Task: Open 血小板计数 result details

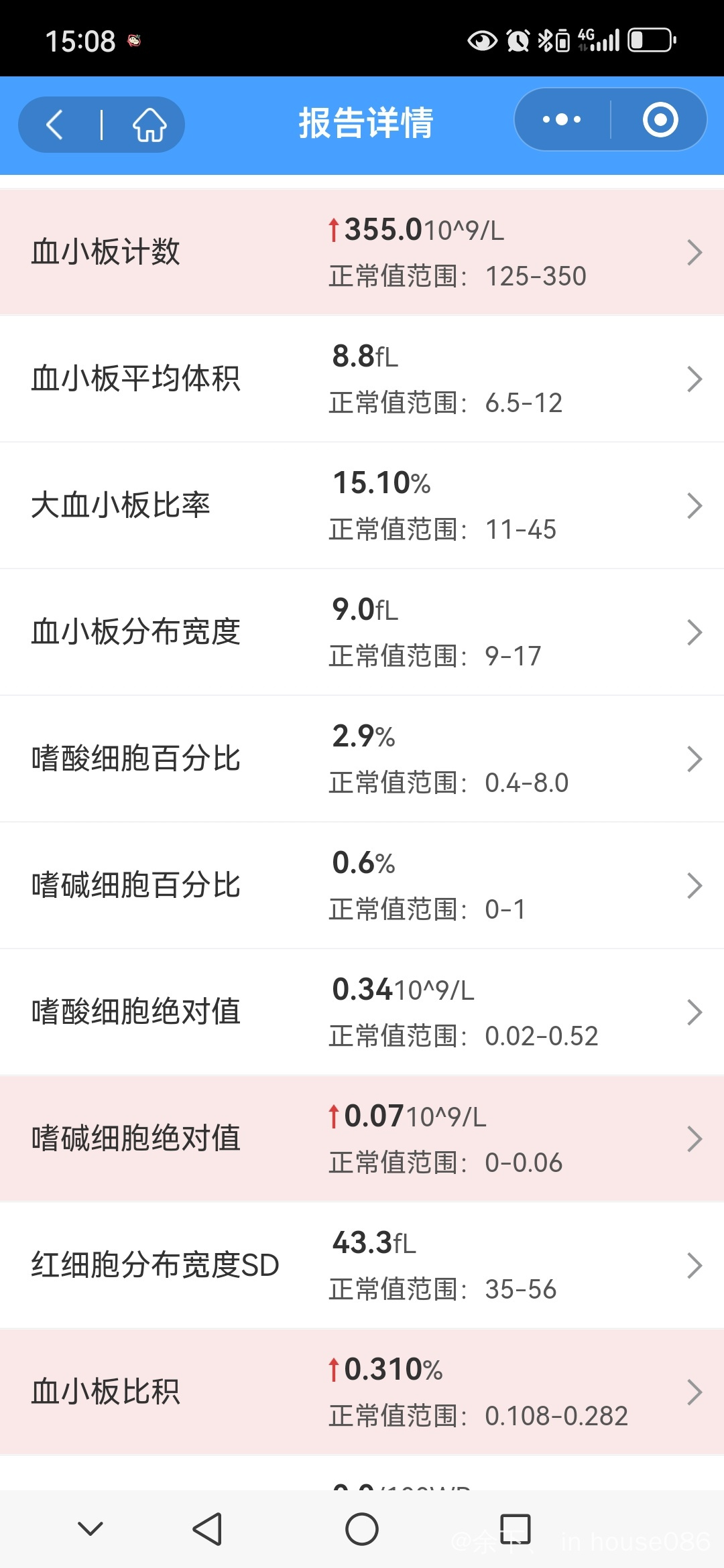Action: click(x=362, y=253)
